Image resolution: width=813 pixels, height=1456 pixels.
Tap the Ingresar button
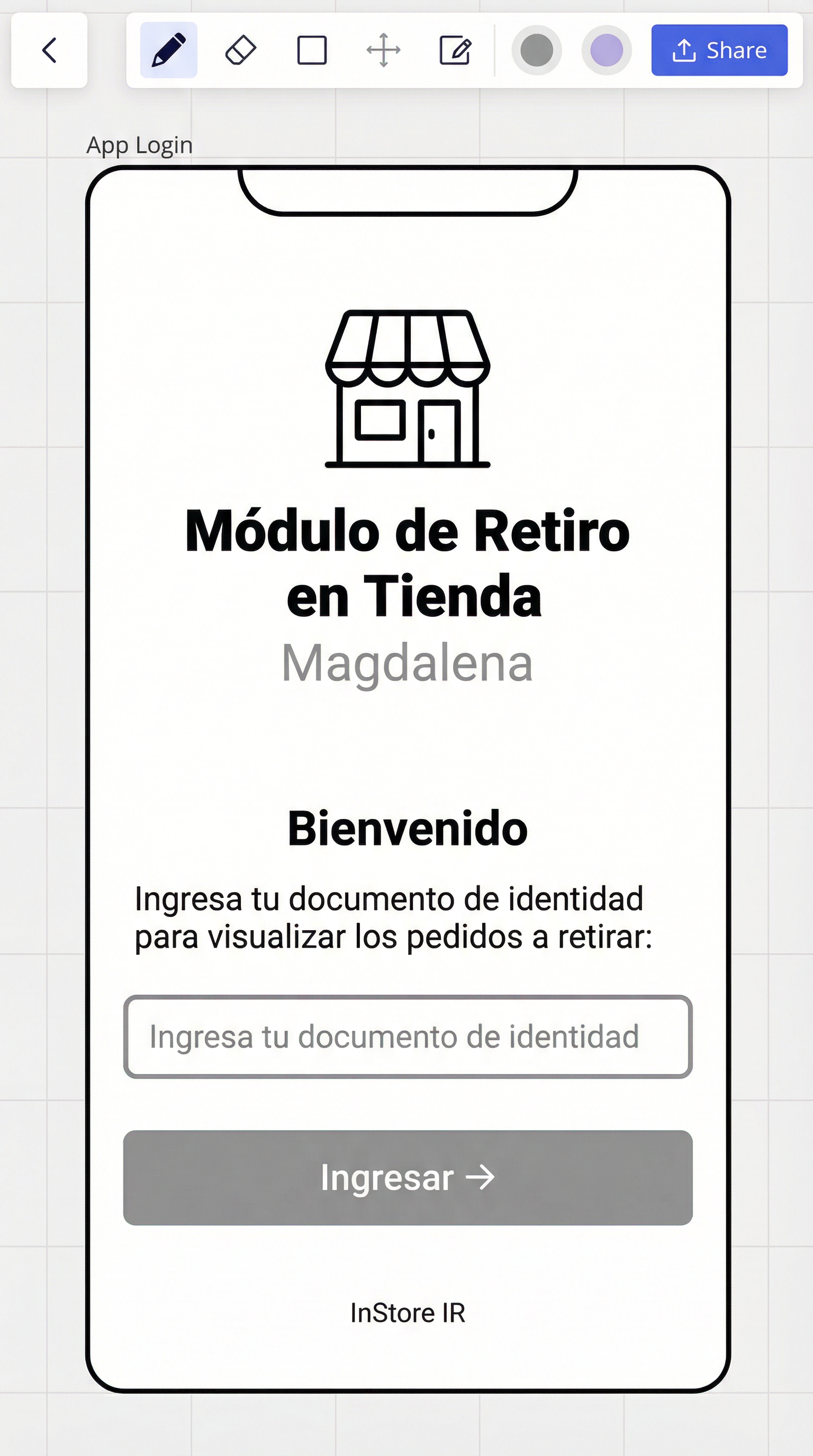point(408,1178)
